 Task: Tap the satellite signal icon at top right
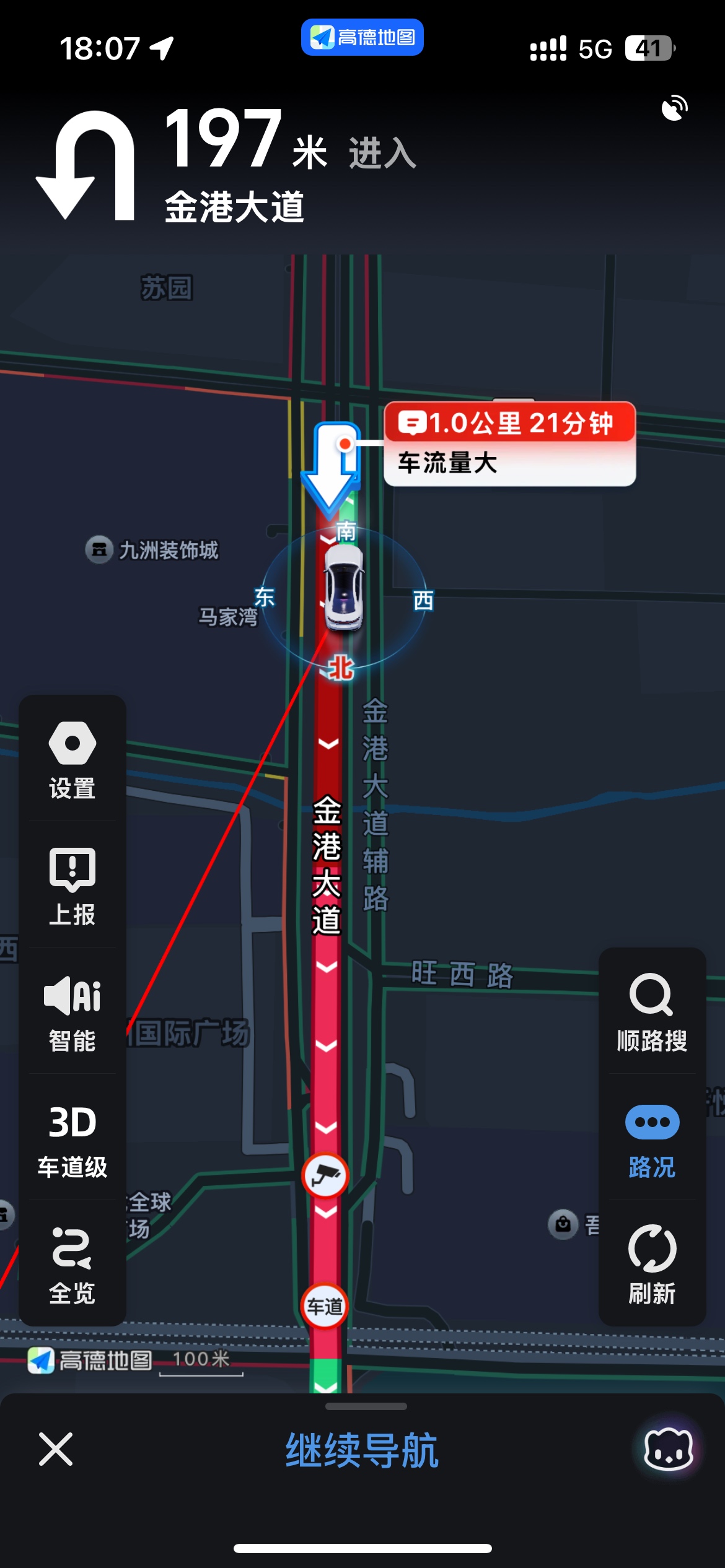click(x=674, y=108)
